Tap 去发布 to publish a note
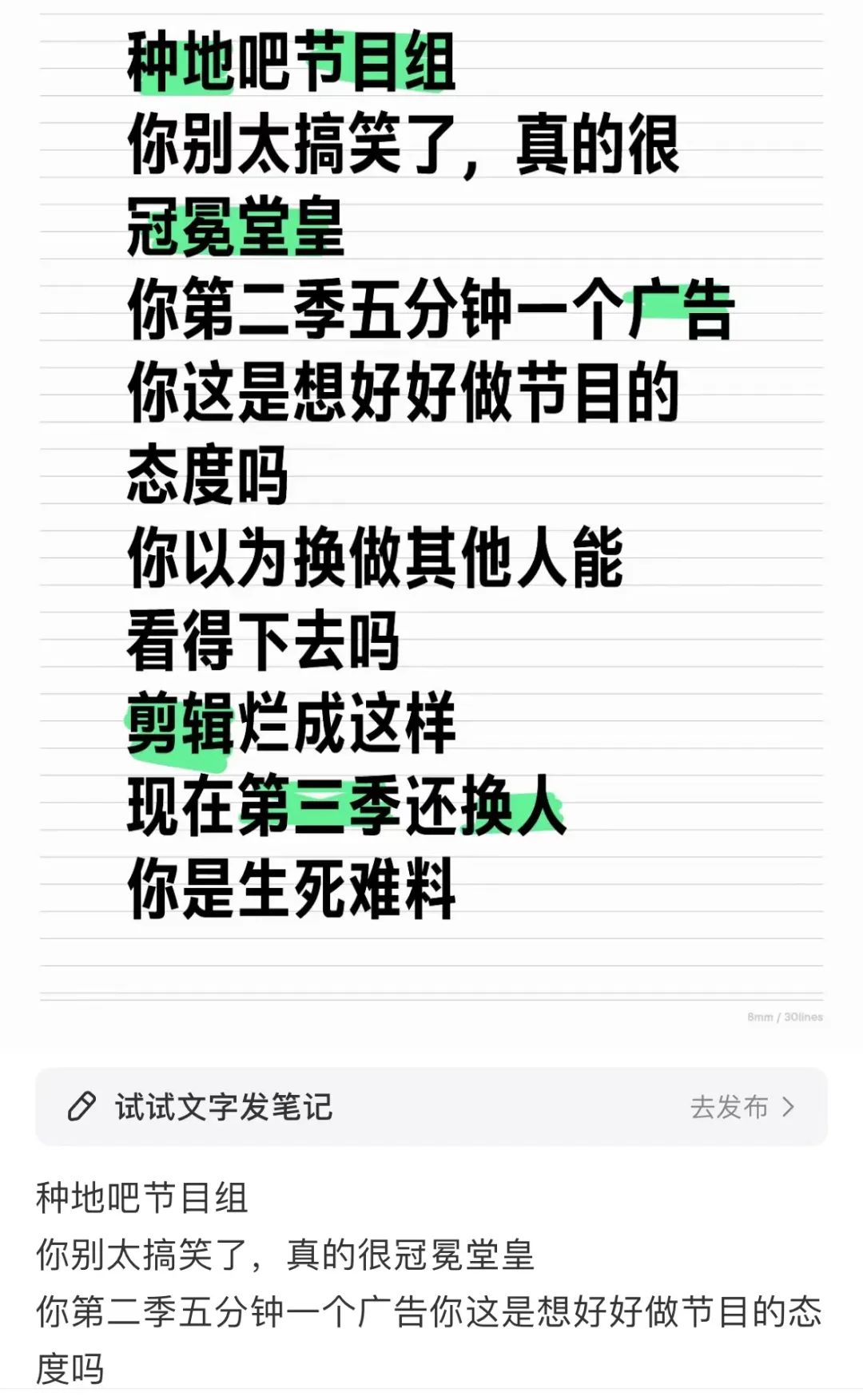This screenshot has width=863, height=1400. tap(742, 1107)
